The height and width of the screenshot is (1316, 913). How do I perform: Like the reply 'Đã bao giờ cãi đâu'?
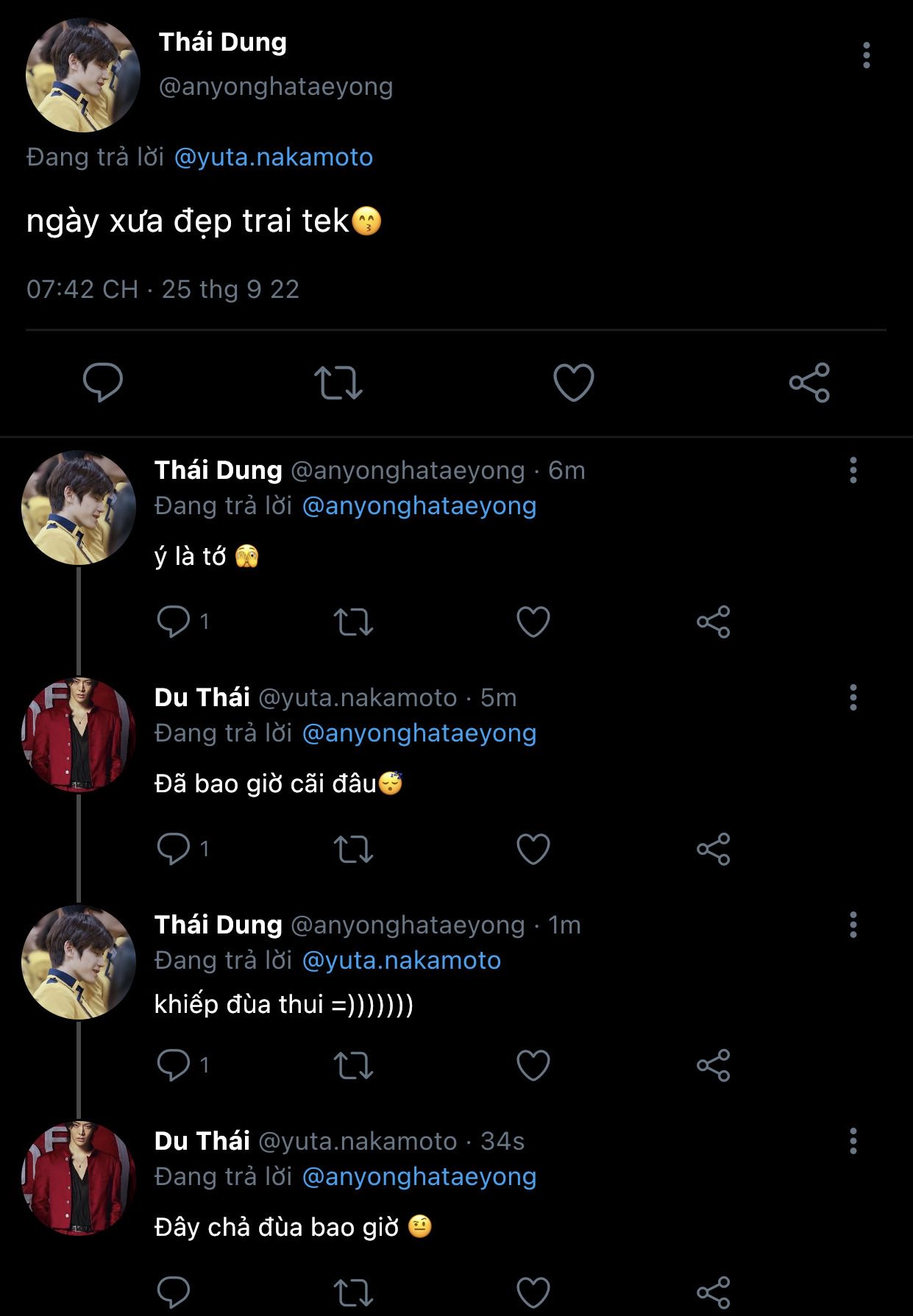coord(533,850)
